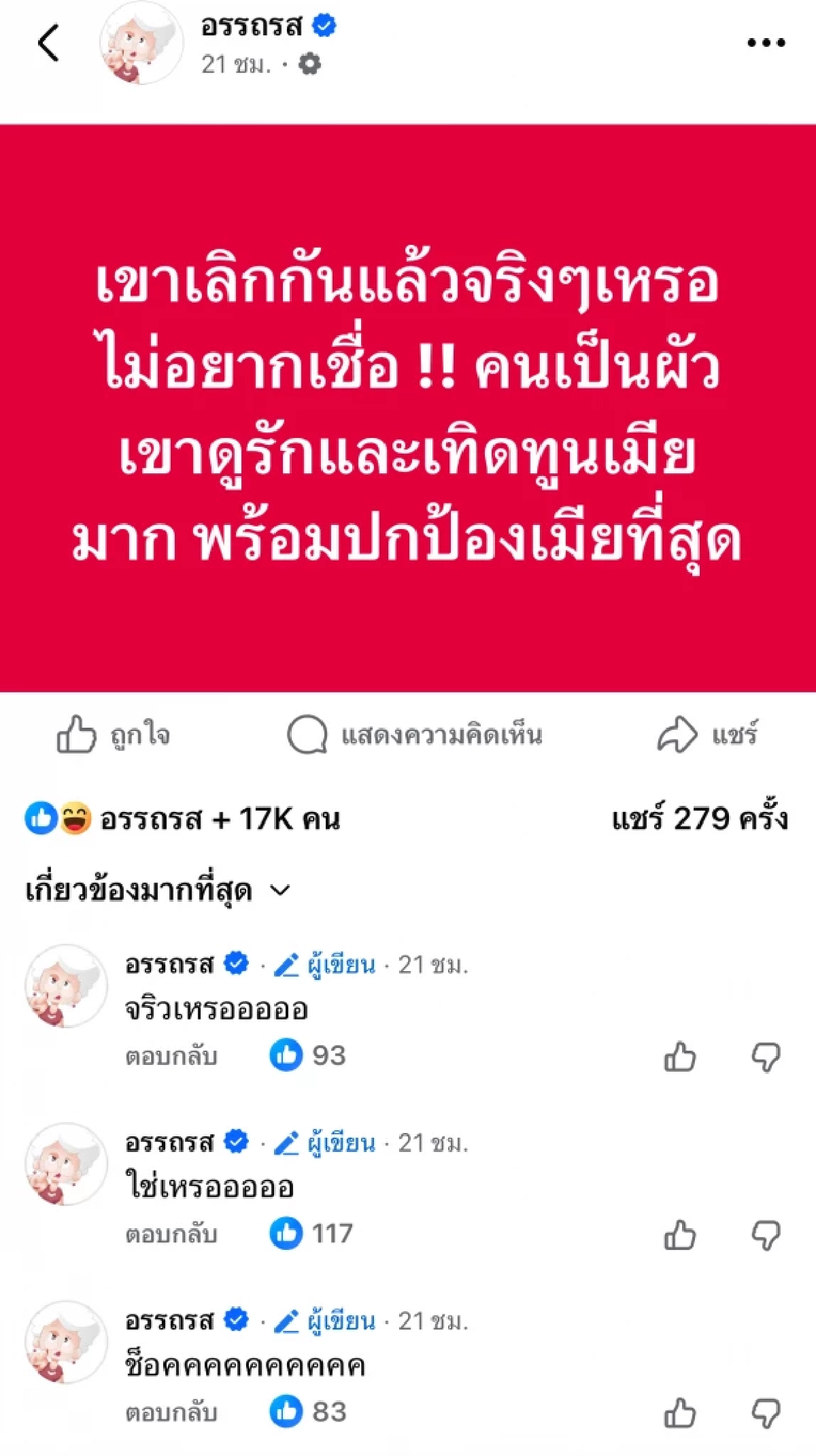The image size is (816, 1456).
Task: Thumbs-down the comment ช็อคคคคคคคคคค
Action: tap(766, 1414)
